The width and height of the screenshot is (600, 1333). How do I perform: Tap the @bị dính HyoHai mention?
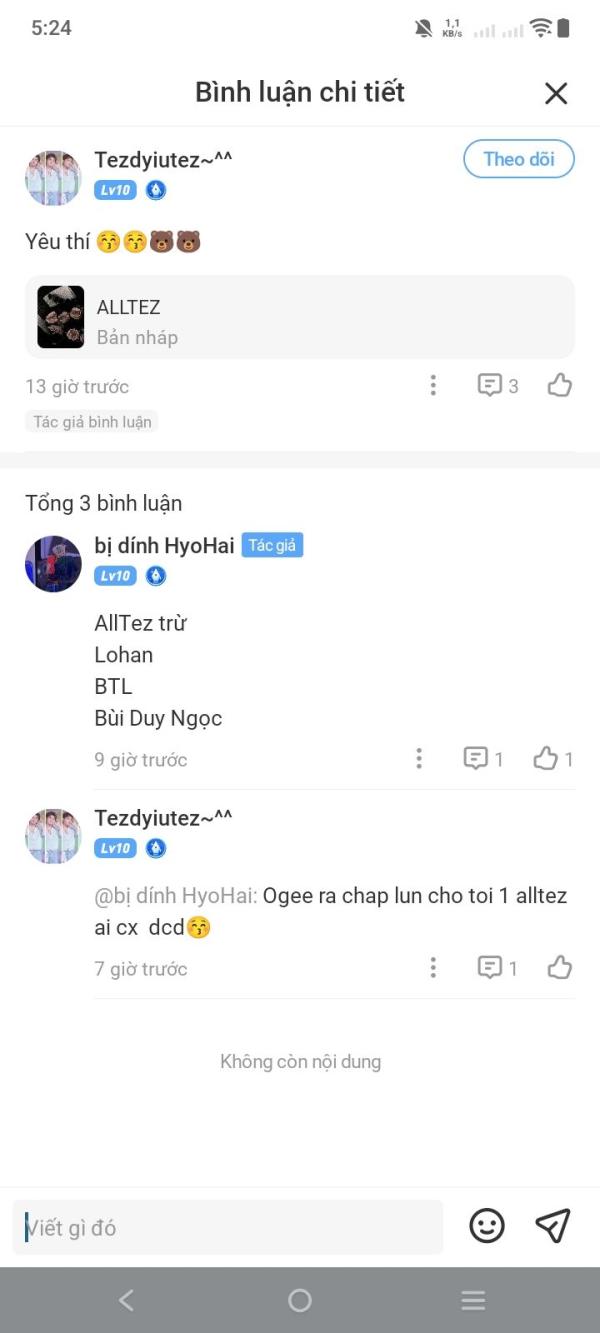176,896
